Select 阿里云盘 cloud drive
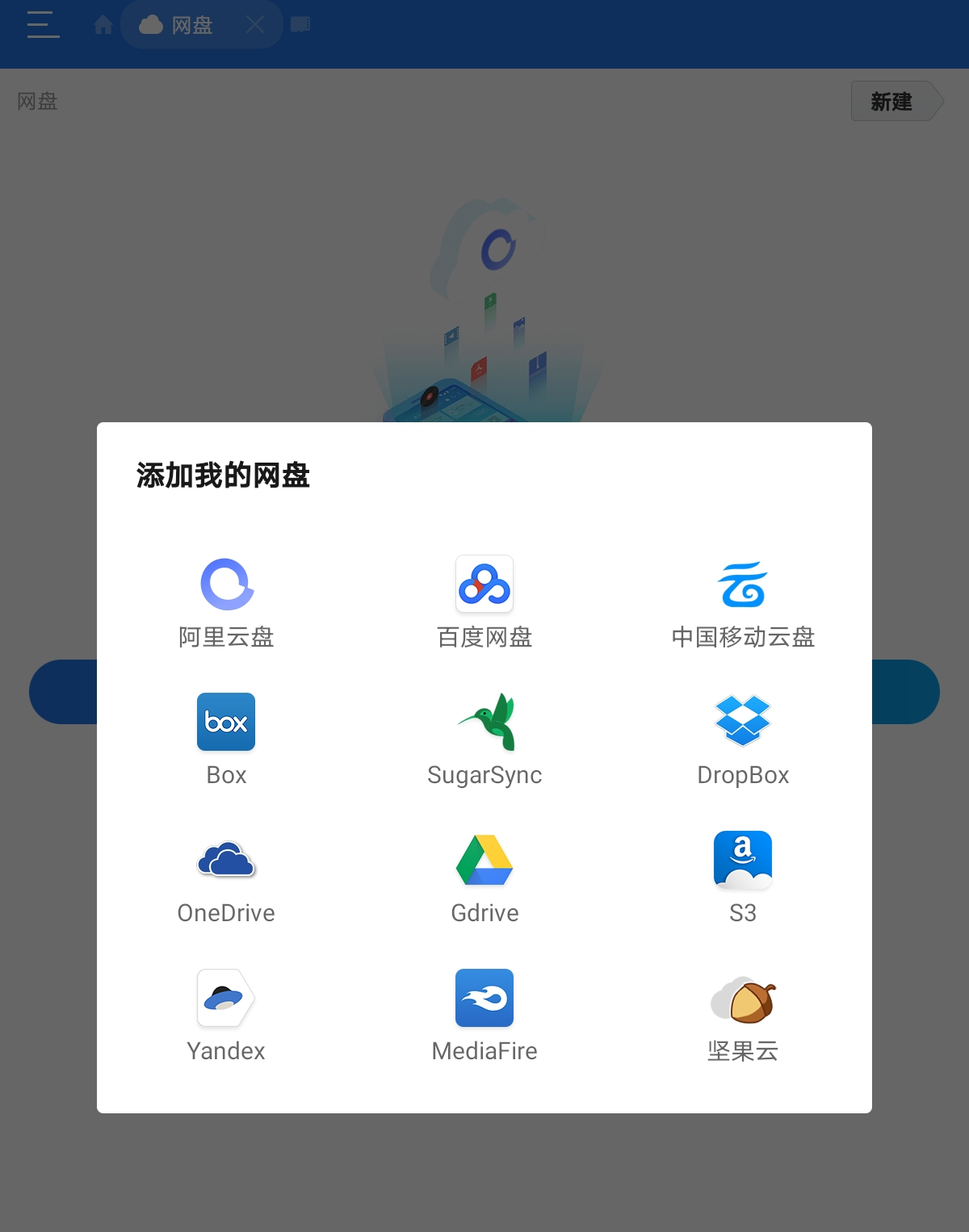This screenshot has height=1232, width=969. pyautogui.click(x=226, y=602)
